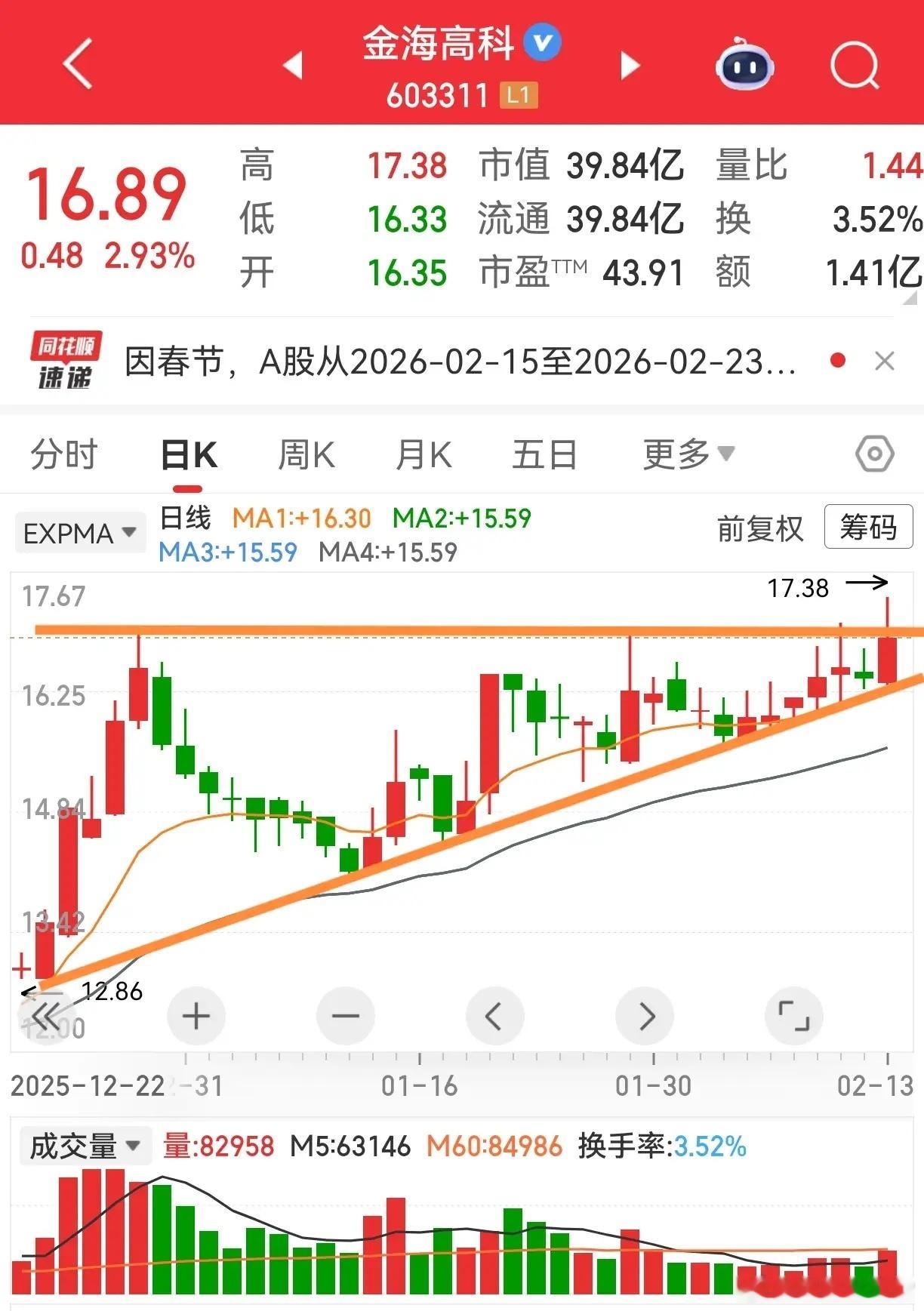Expand the chart to fullscreen landscape view
924x1311 pixels.
(x=793, y=1016)
